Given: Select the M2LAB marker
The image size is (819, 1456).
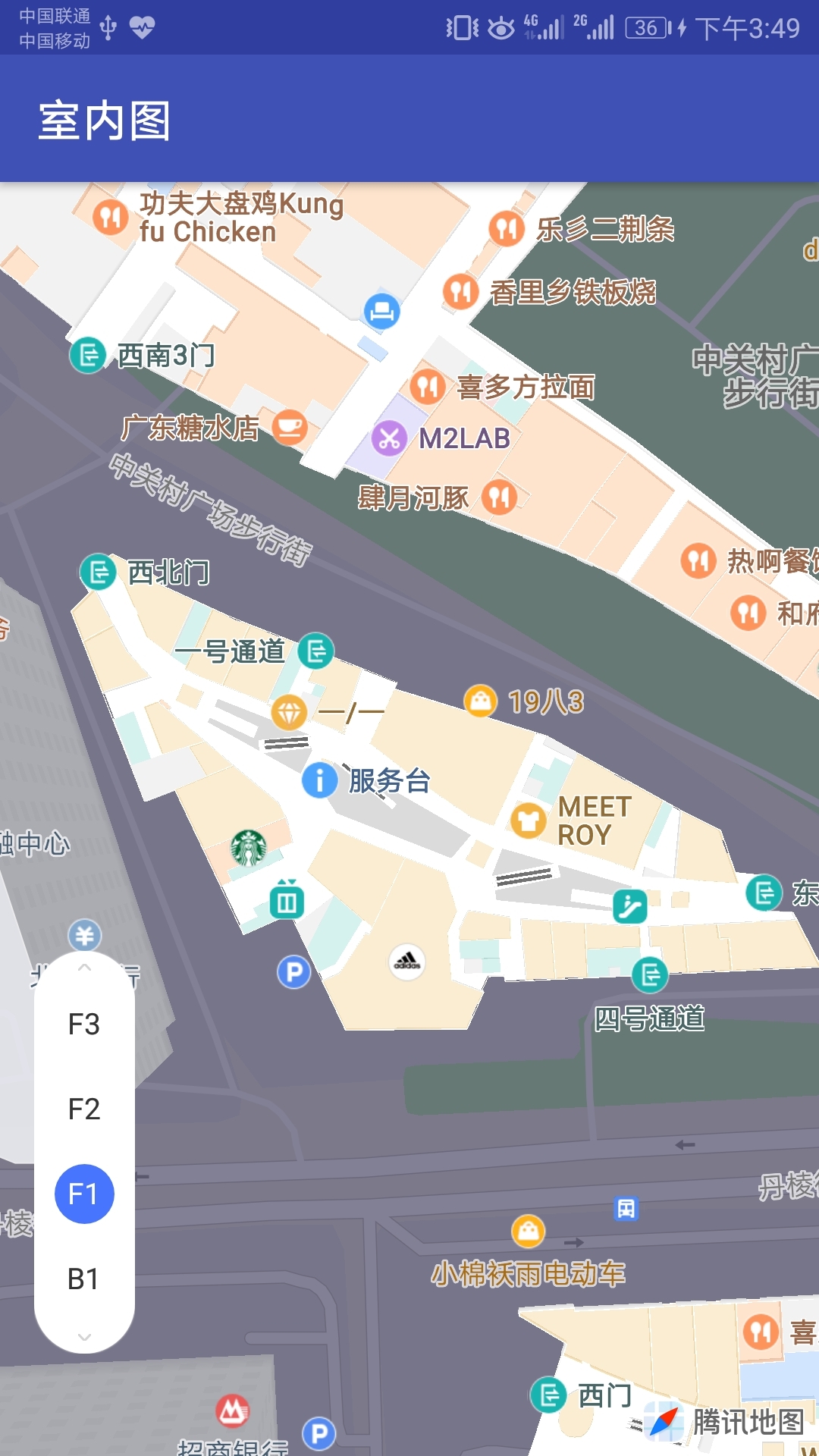Looking at the screenshot, I should click(390, 438).
